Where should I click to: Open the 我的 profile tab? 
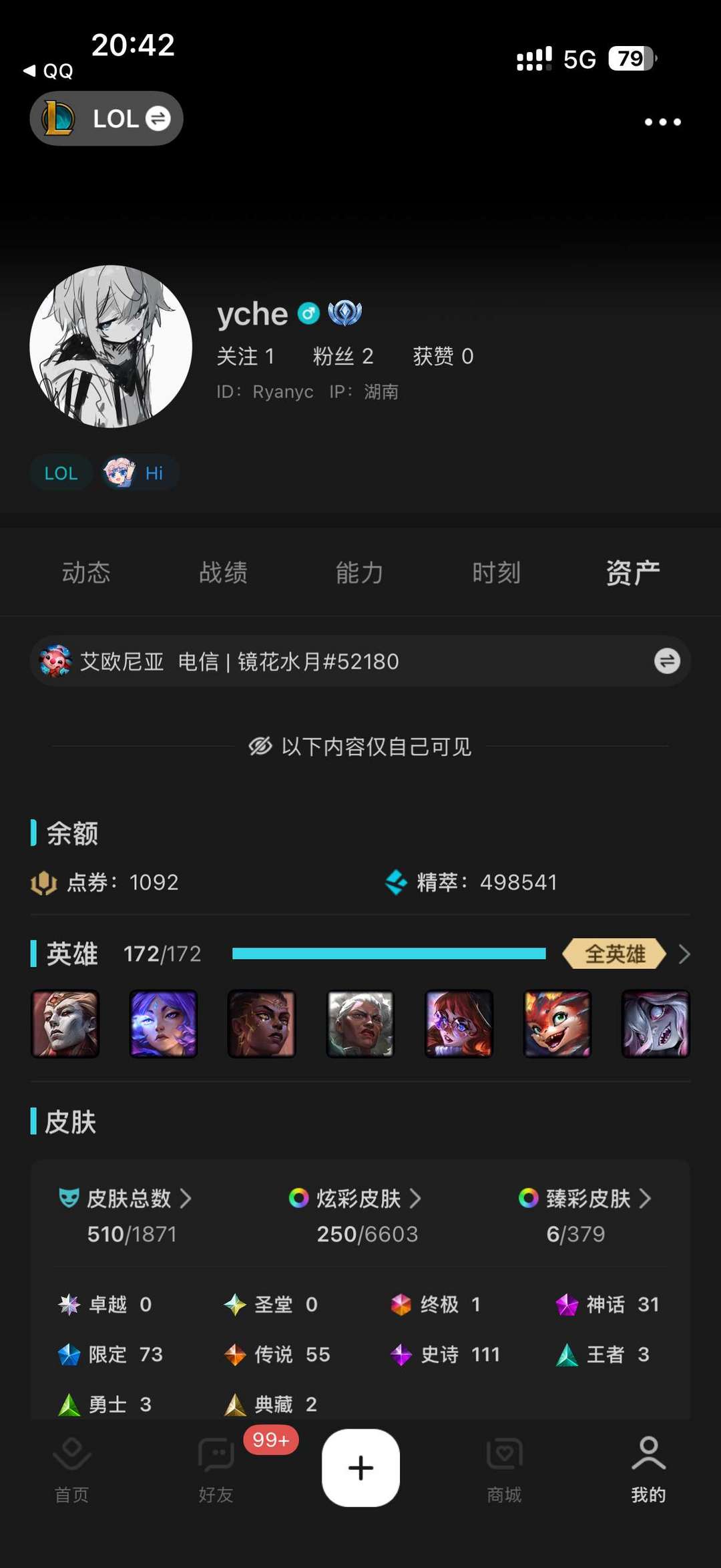pos(648,1469)
